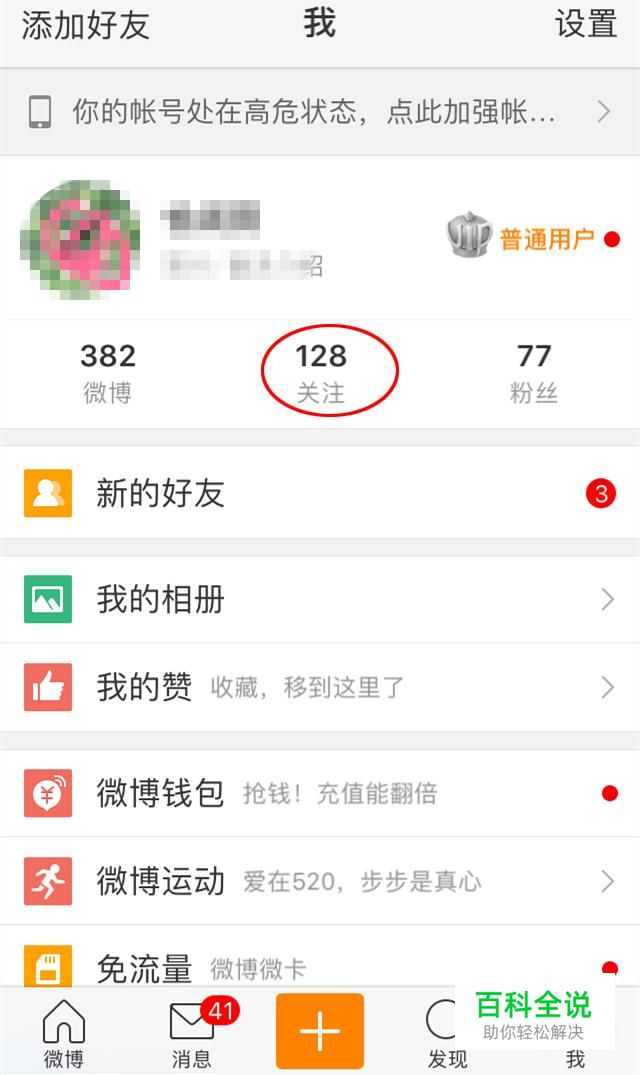Open 我的相册 photo album
Screen dimensions: 640x1075
tap(320, 599)
